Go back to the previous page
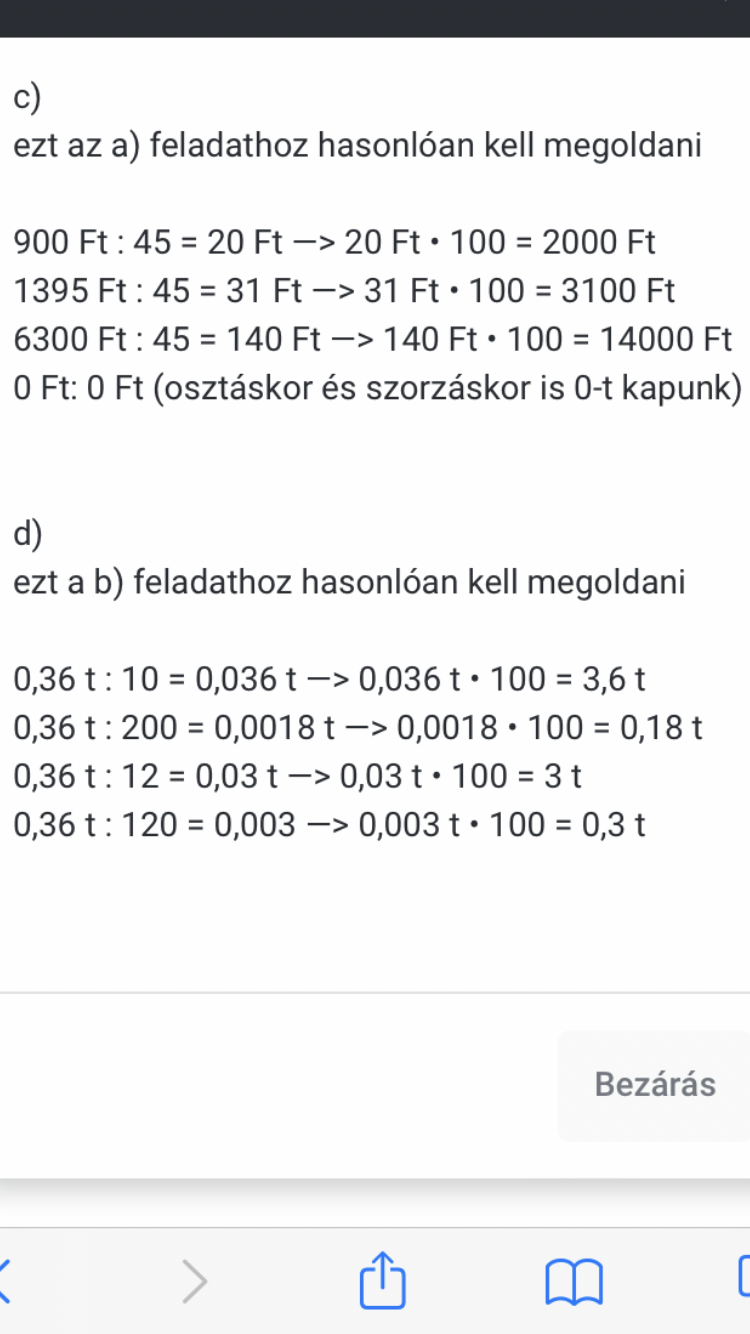This screenshot has width=750, height=1334. click(6, 1279)
